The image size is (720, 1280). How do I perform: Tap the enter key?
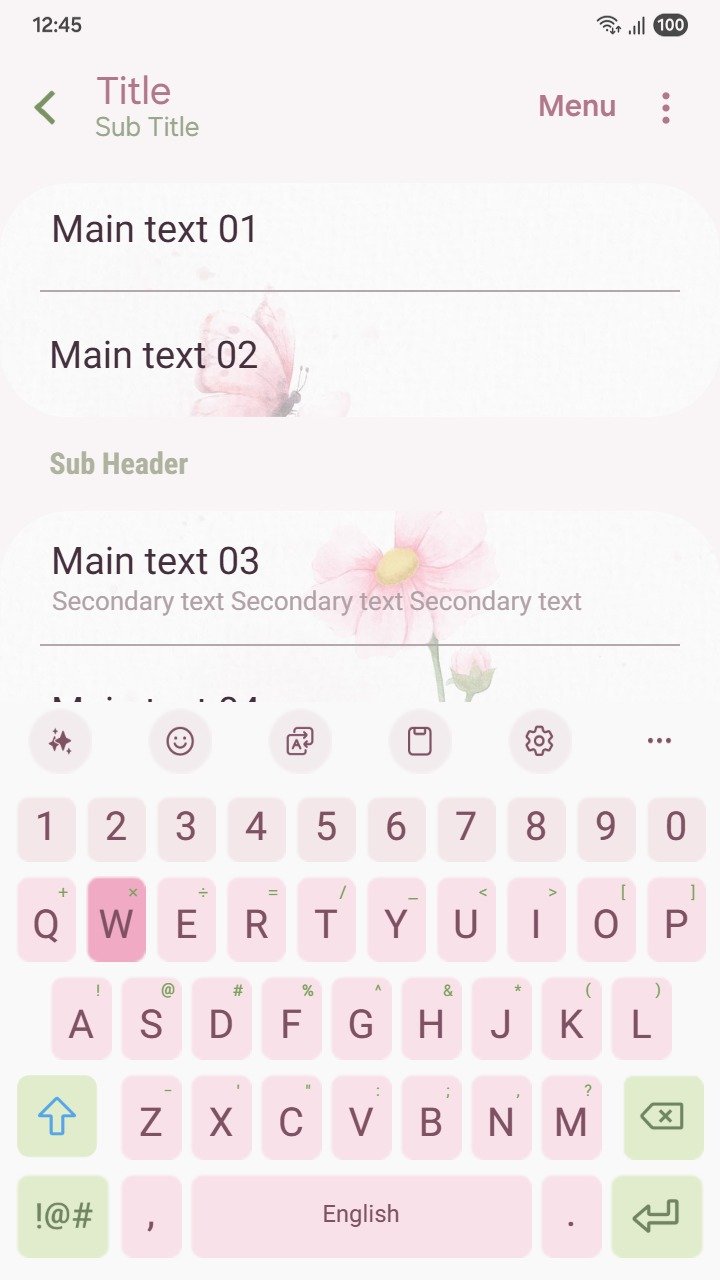point(657,1216)
